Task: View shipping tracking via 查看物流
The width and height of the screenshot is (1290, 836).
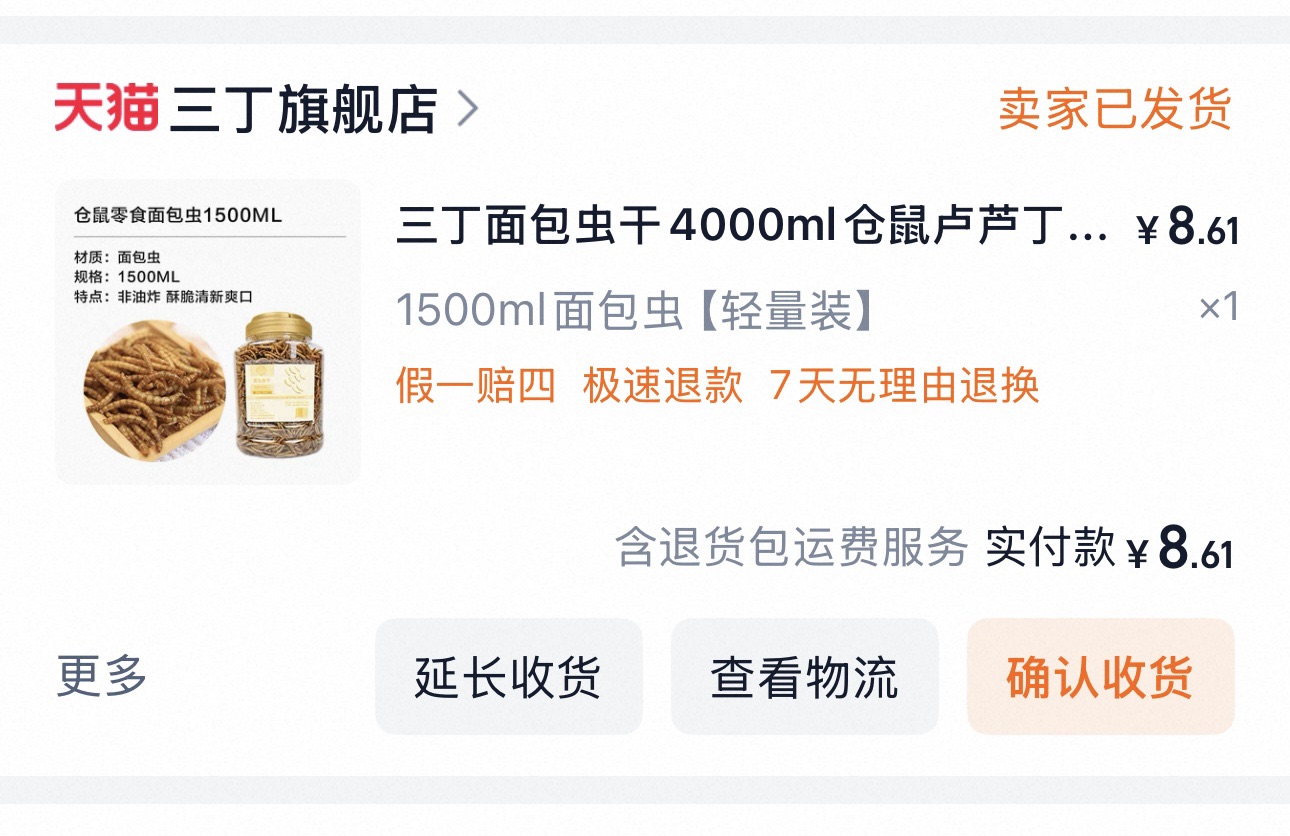Action: coord(804,677)
